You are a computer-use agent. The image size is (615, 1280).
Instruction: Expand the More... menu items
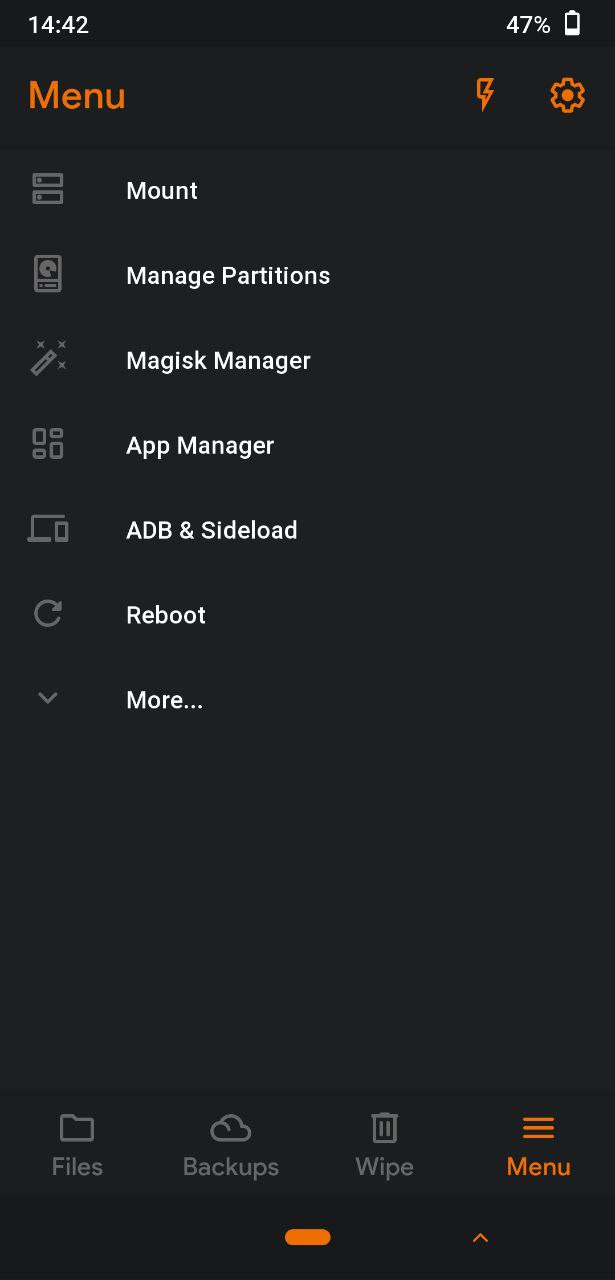[x=307, y=700]
